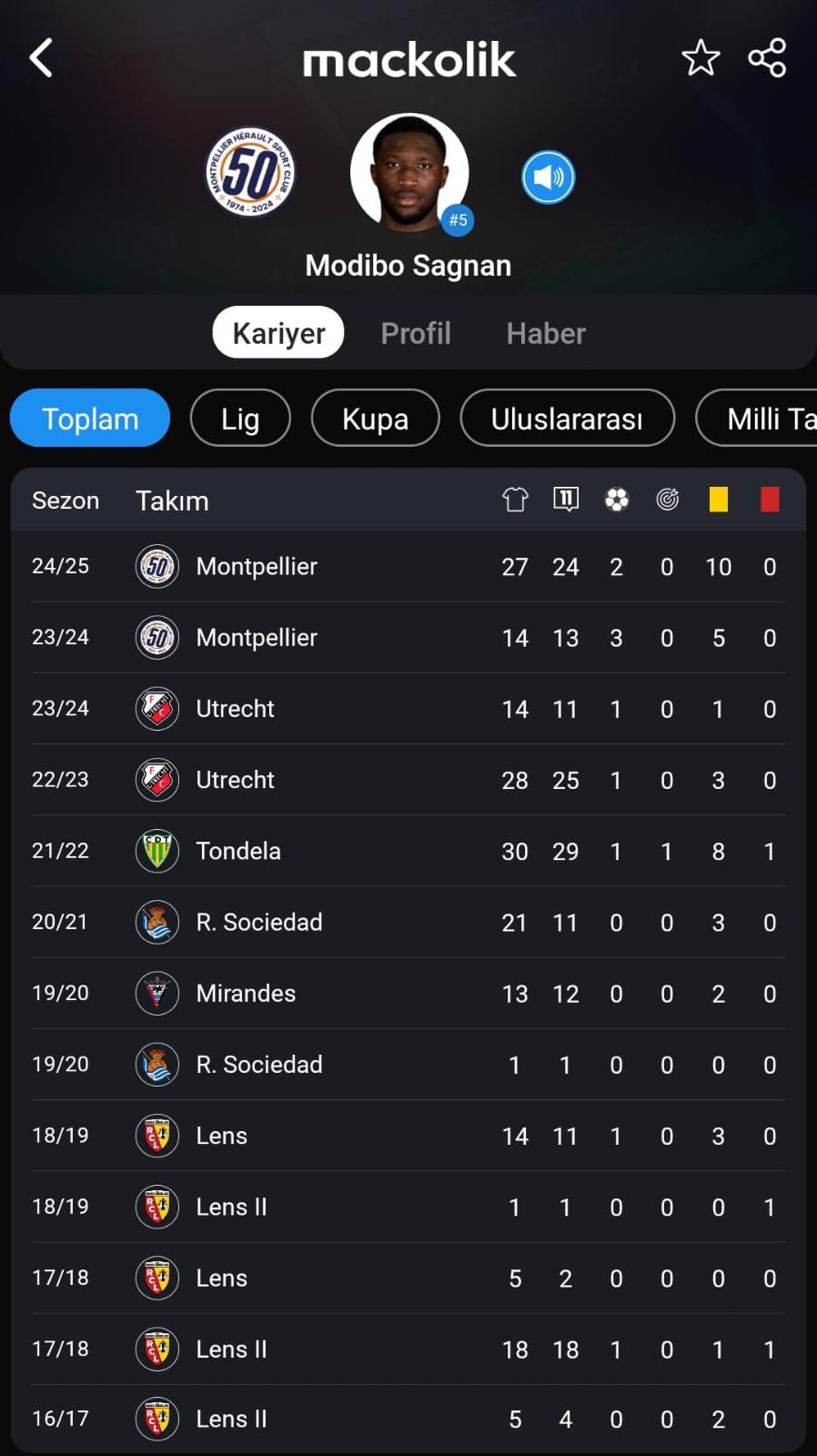Screen dimensions: 817x1456
Task: Open the Haber tab
Action: point(546,333)
